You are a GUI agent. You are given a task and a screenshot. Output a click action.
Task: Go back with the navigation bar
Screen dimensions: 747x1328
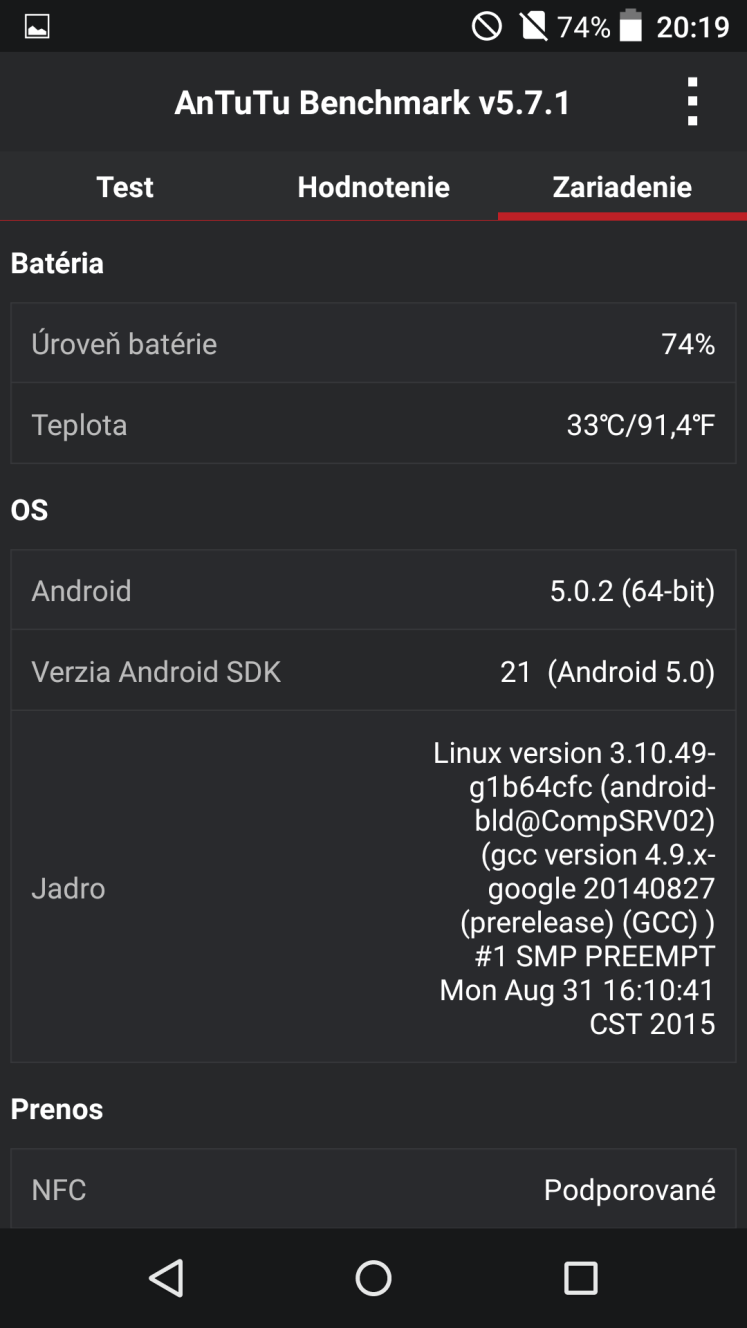click(166, 1277)
